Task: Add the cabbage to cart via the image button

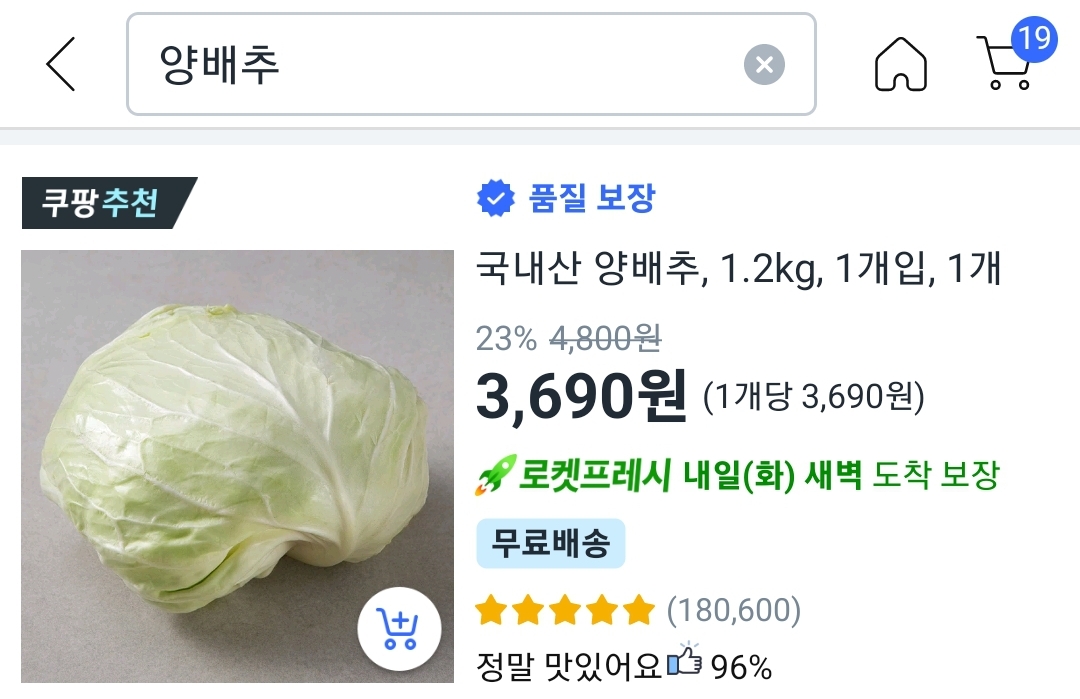Action: 400,628
